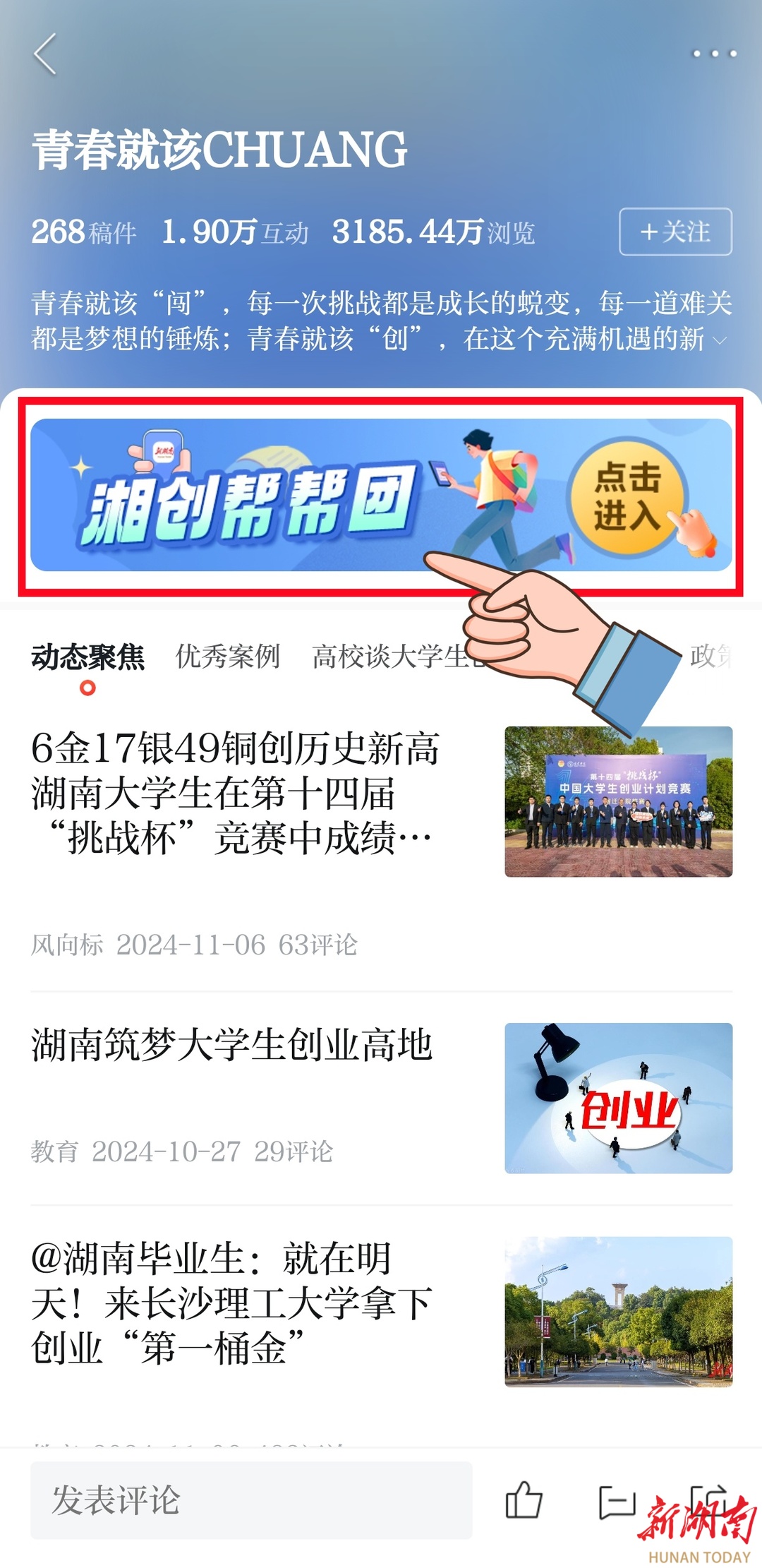762x1568 pixels.
Task: Open the three-dot overflow menu
Action: tap(714, 54)
